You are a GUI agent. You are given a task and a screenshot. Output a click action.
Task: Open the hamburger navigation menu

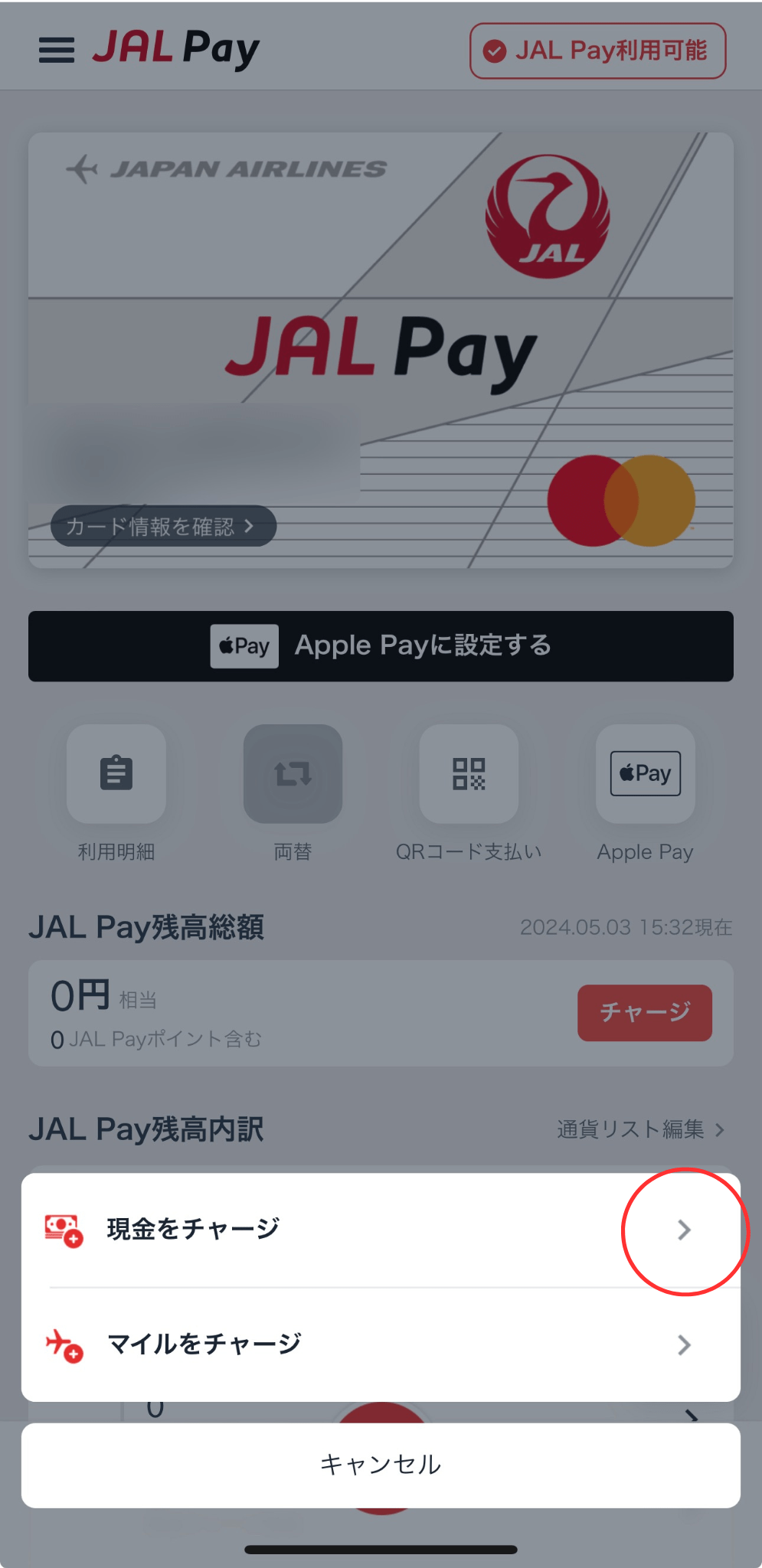[x=54, y=51]
